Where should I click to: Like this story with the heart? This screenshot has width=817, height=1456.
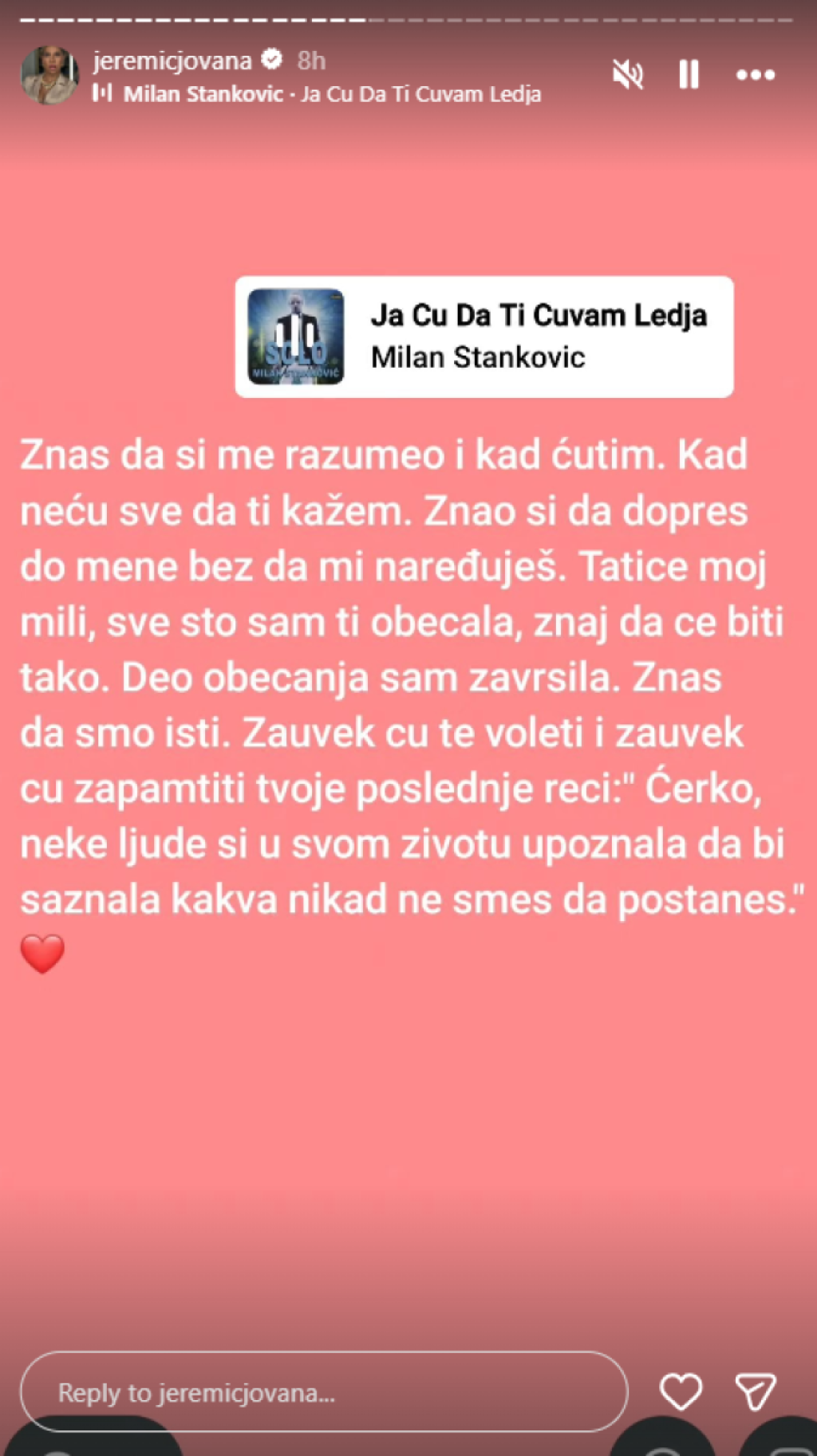coord(681,1392)
